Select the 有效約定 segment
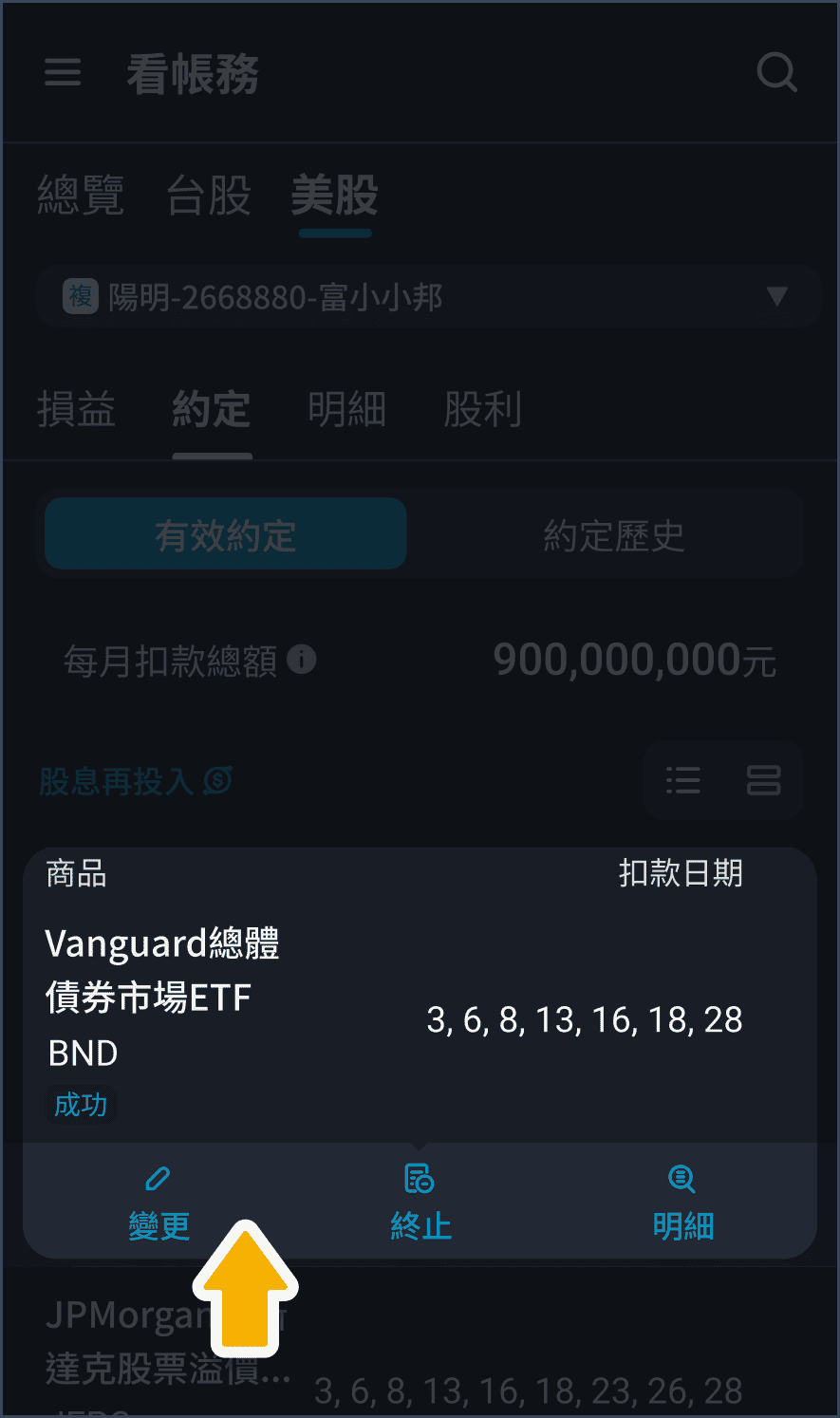Screen dimensions: 840x1418 coord(226,534)
